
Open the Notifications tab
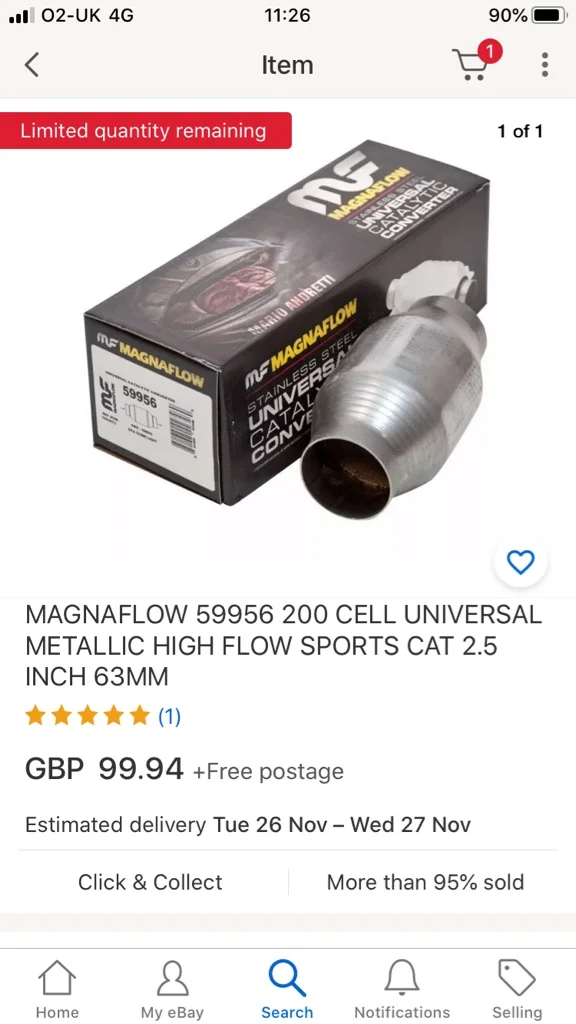click(402, 989)
